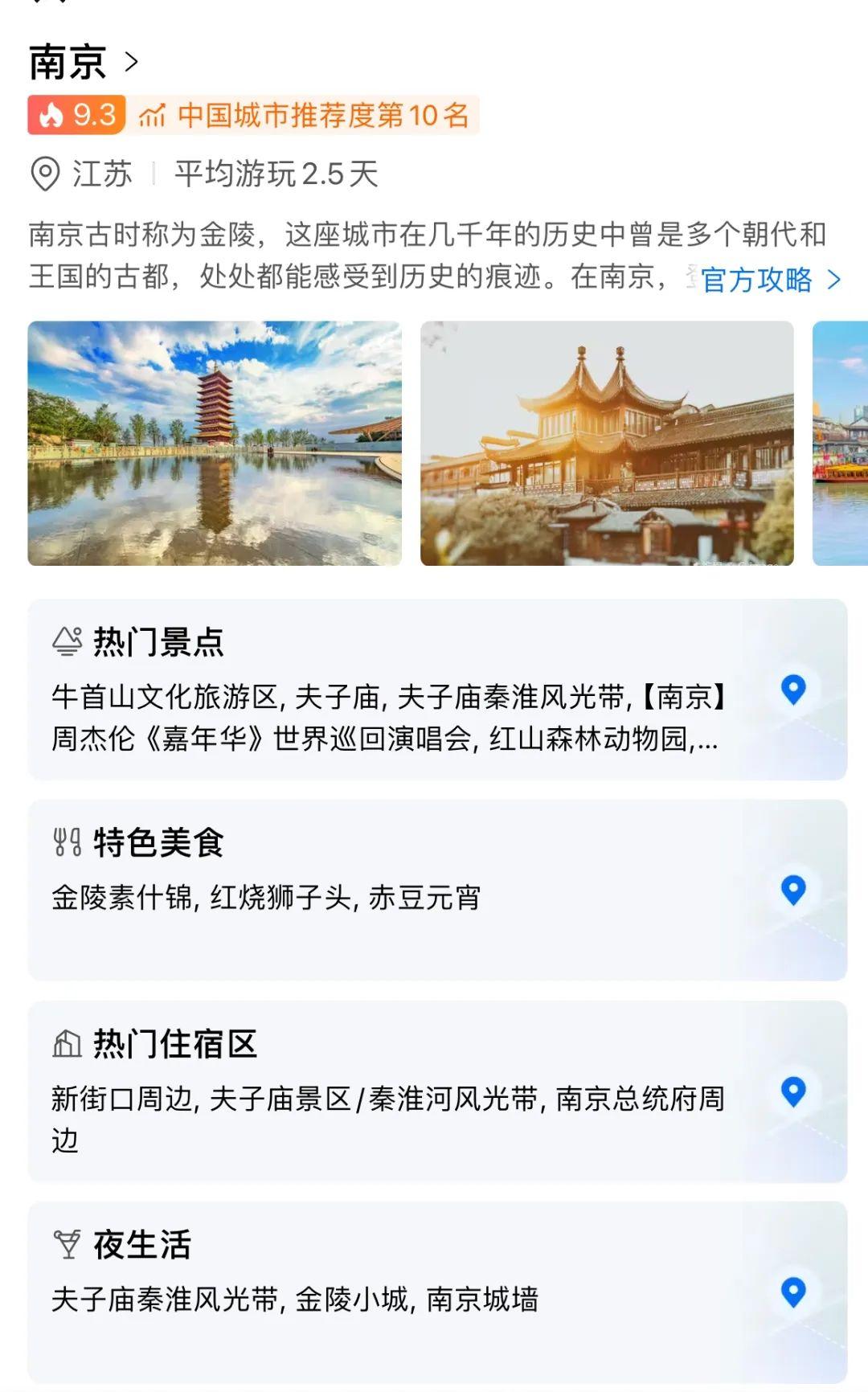View the pagoda reflection photo
868x1392 pixels.
pyautogui.click(x=215, y=444)
